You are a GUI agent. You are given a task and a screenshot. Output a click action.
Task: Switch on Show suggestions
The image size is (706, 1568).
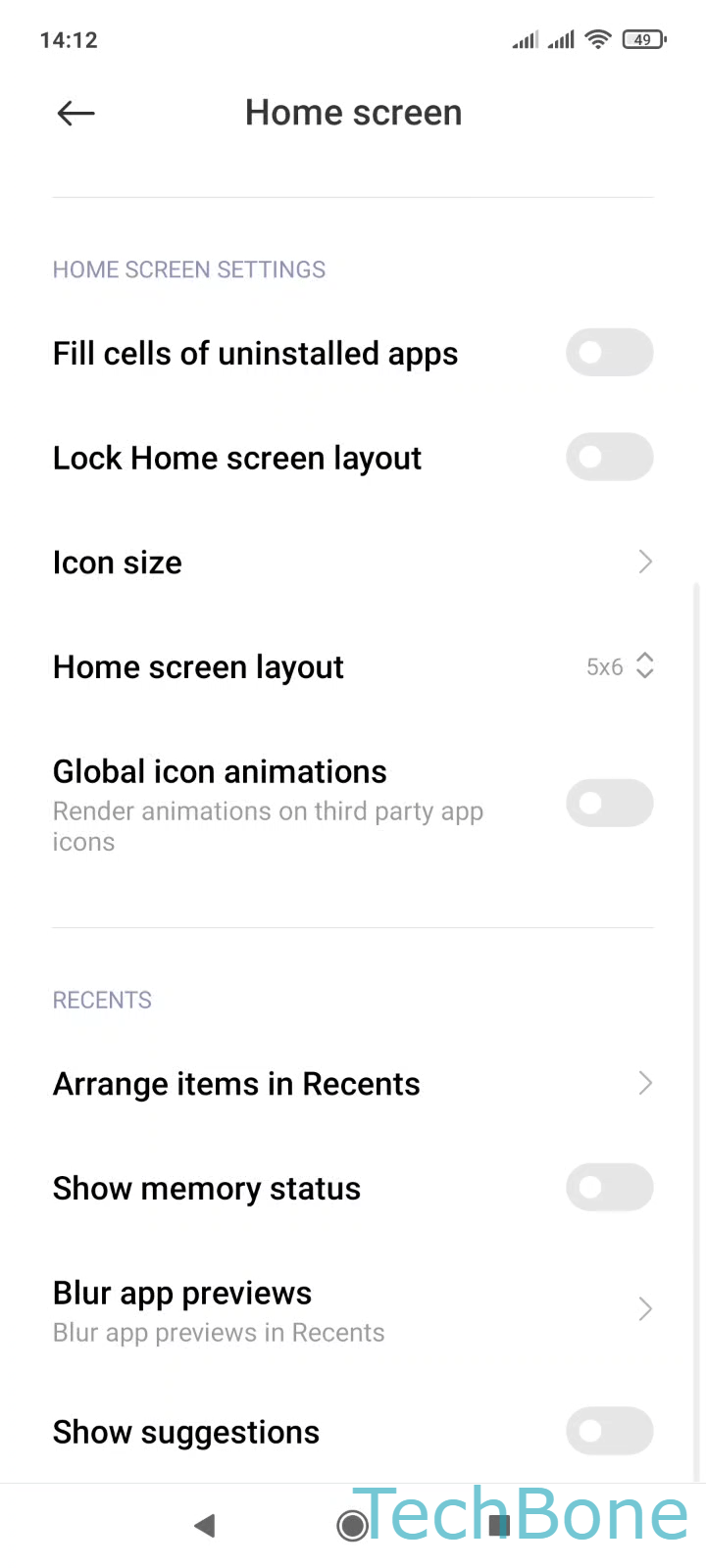click(609, 1432)
